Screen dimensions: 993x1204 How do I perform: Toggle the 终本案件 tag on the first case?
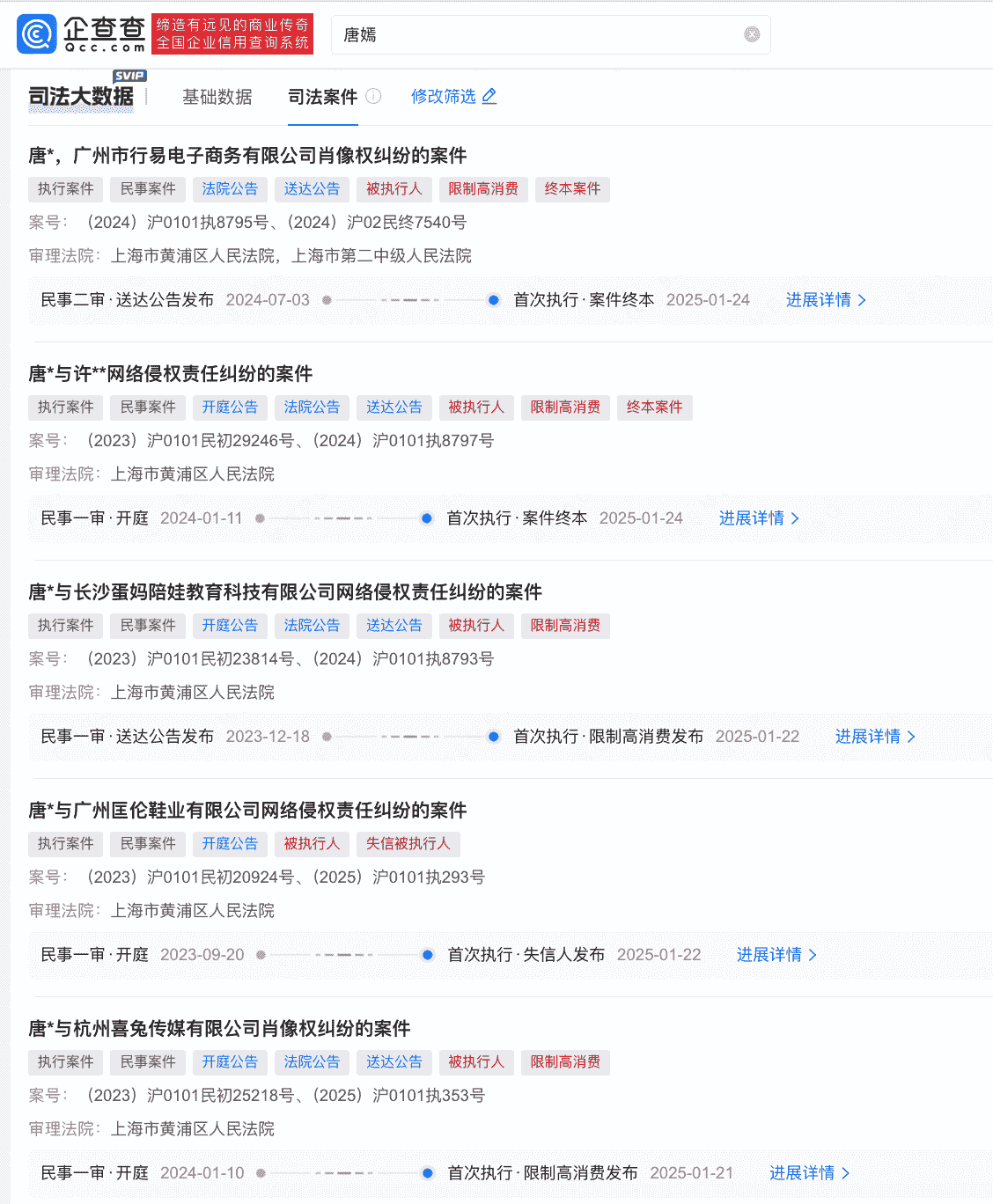pos(572,189)
